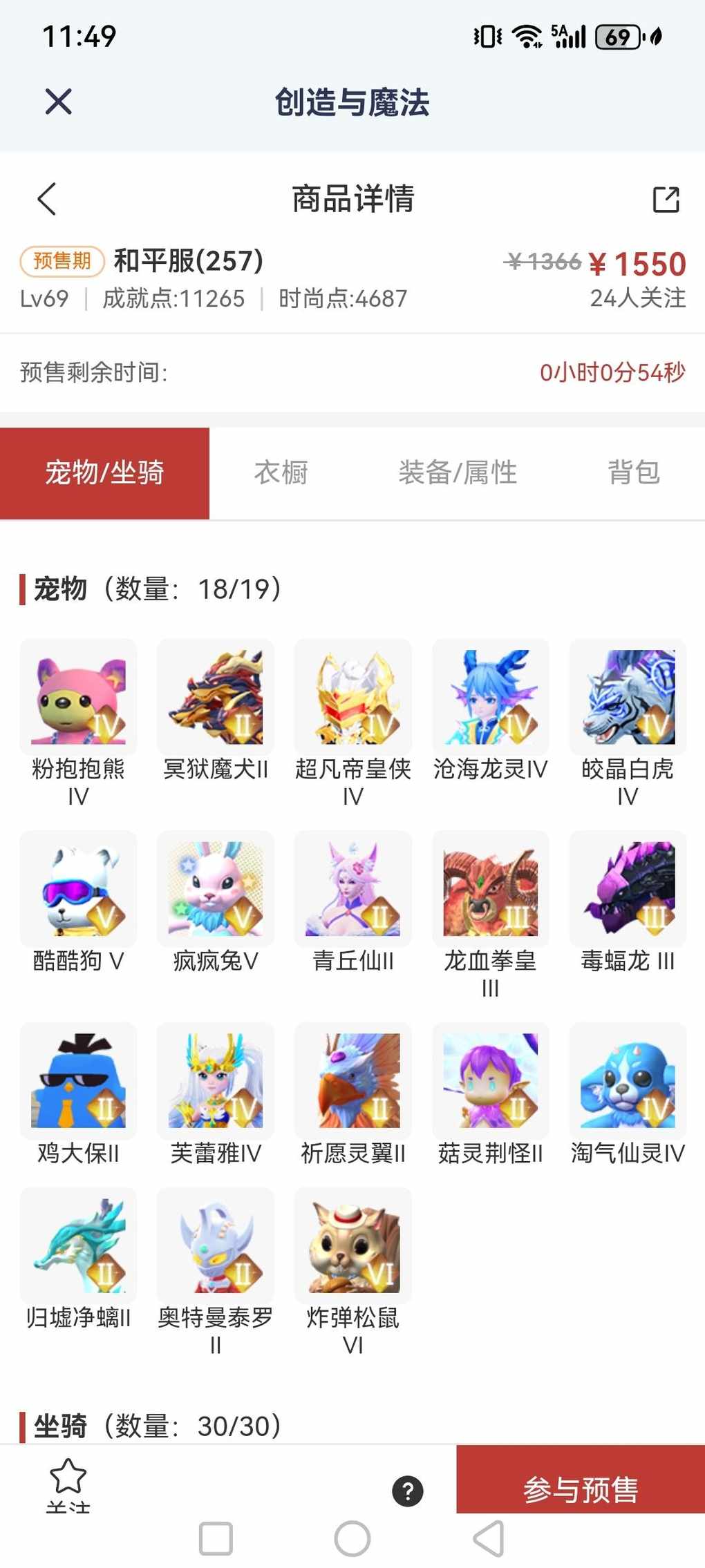Open the 皎晶白虎 IV pet
705x1568 pixels.
point(628,698)
